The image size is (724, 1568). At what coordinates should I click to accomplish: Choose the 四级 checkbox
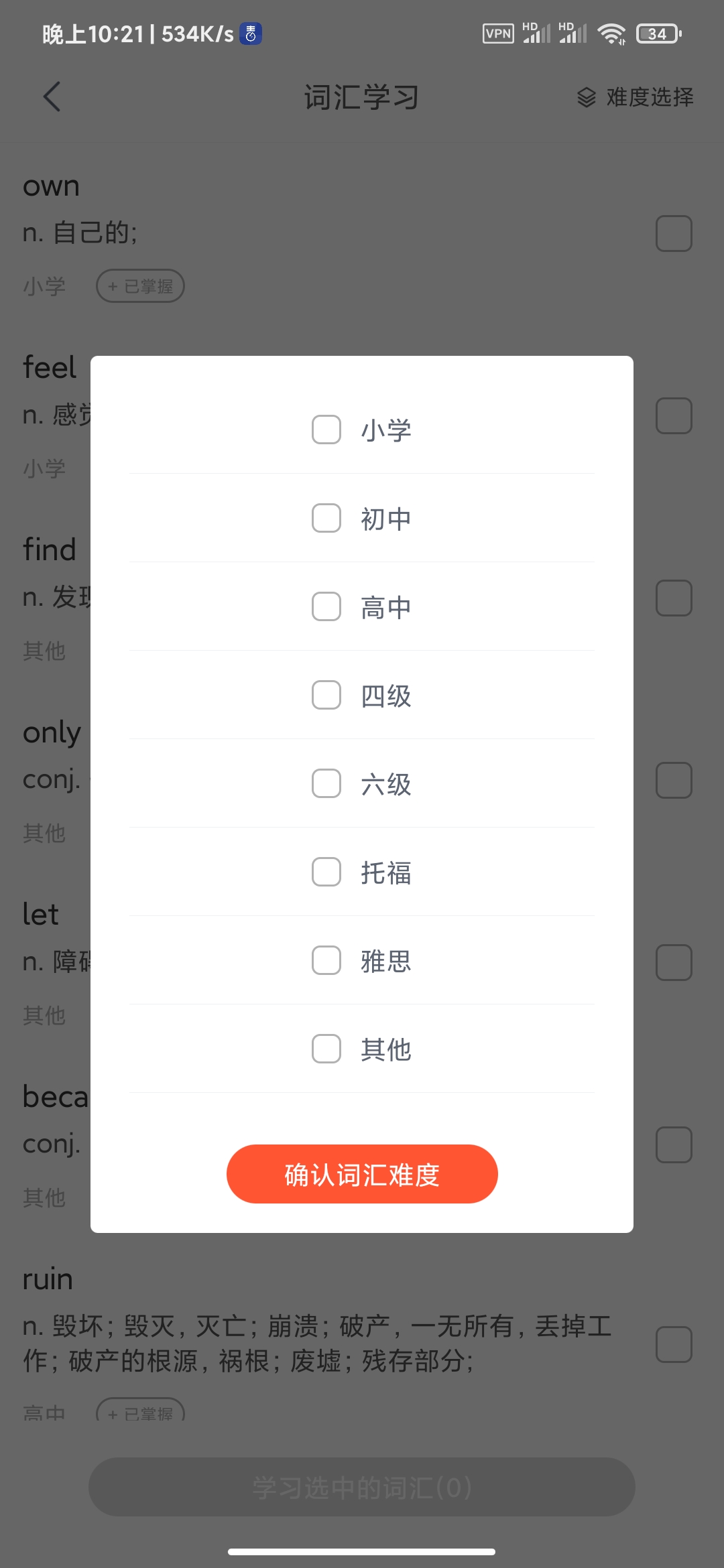tap(326, 695)
